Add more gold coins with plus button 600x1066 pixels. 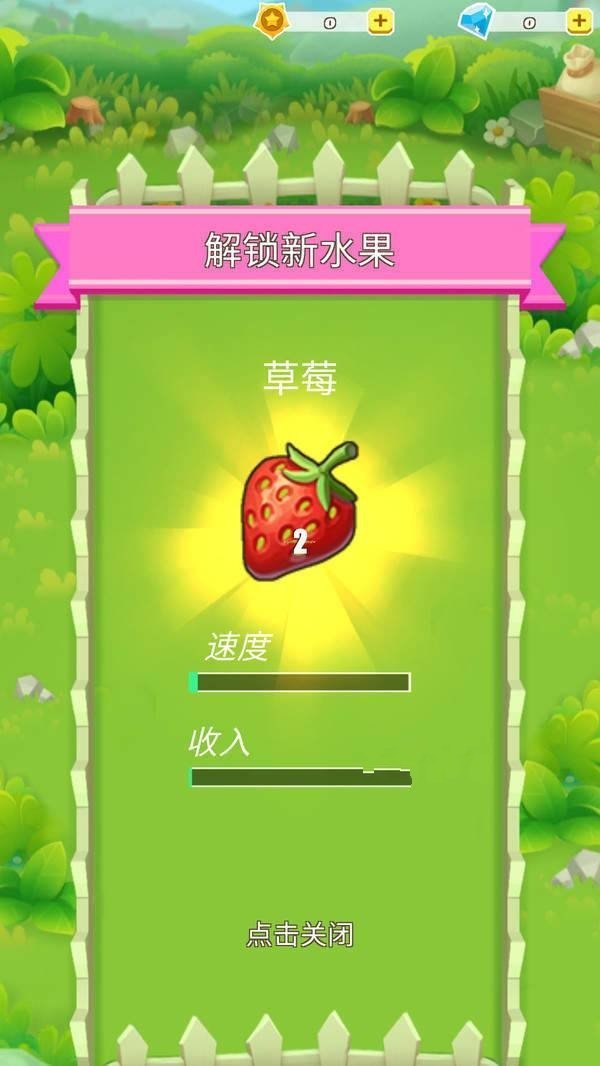click(x=380, y=21)
